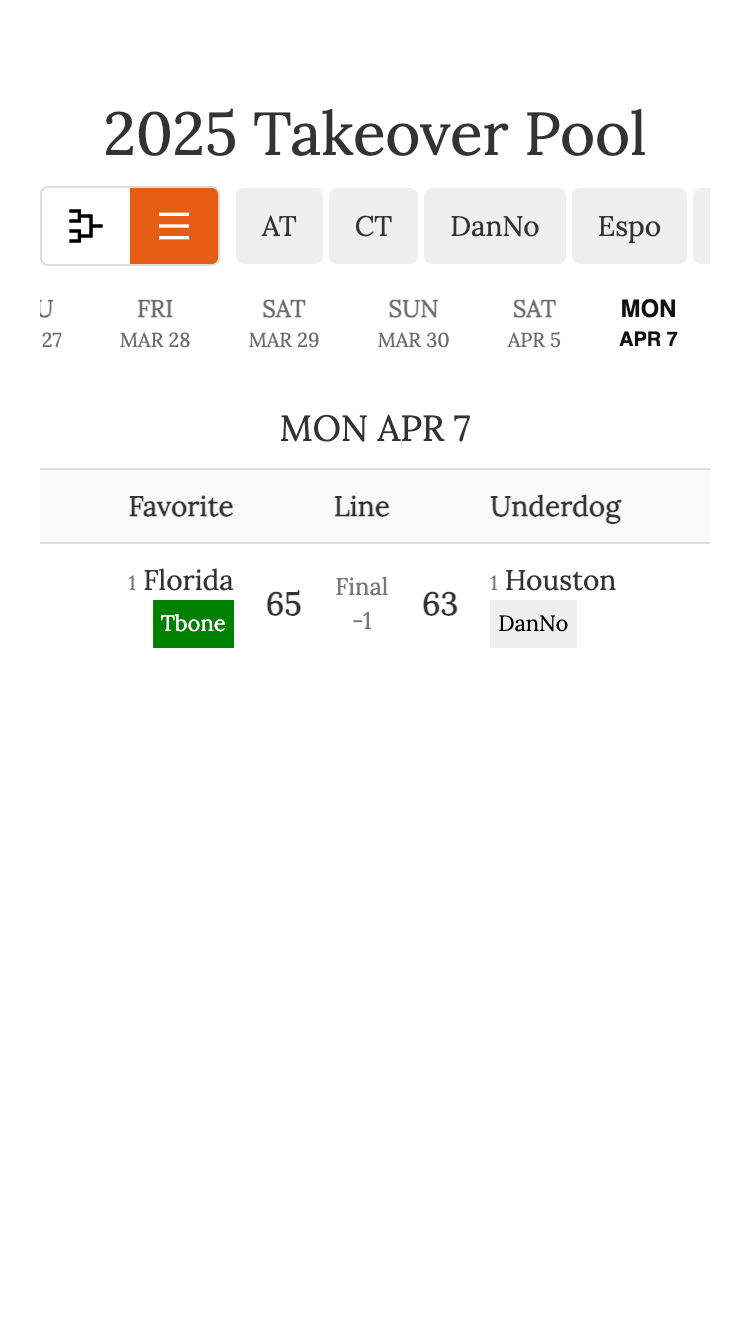The width and height of the screenshot is (750, 1334).
Task: View games for FRI MAR 28
Action: 154,322
